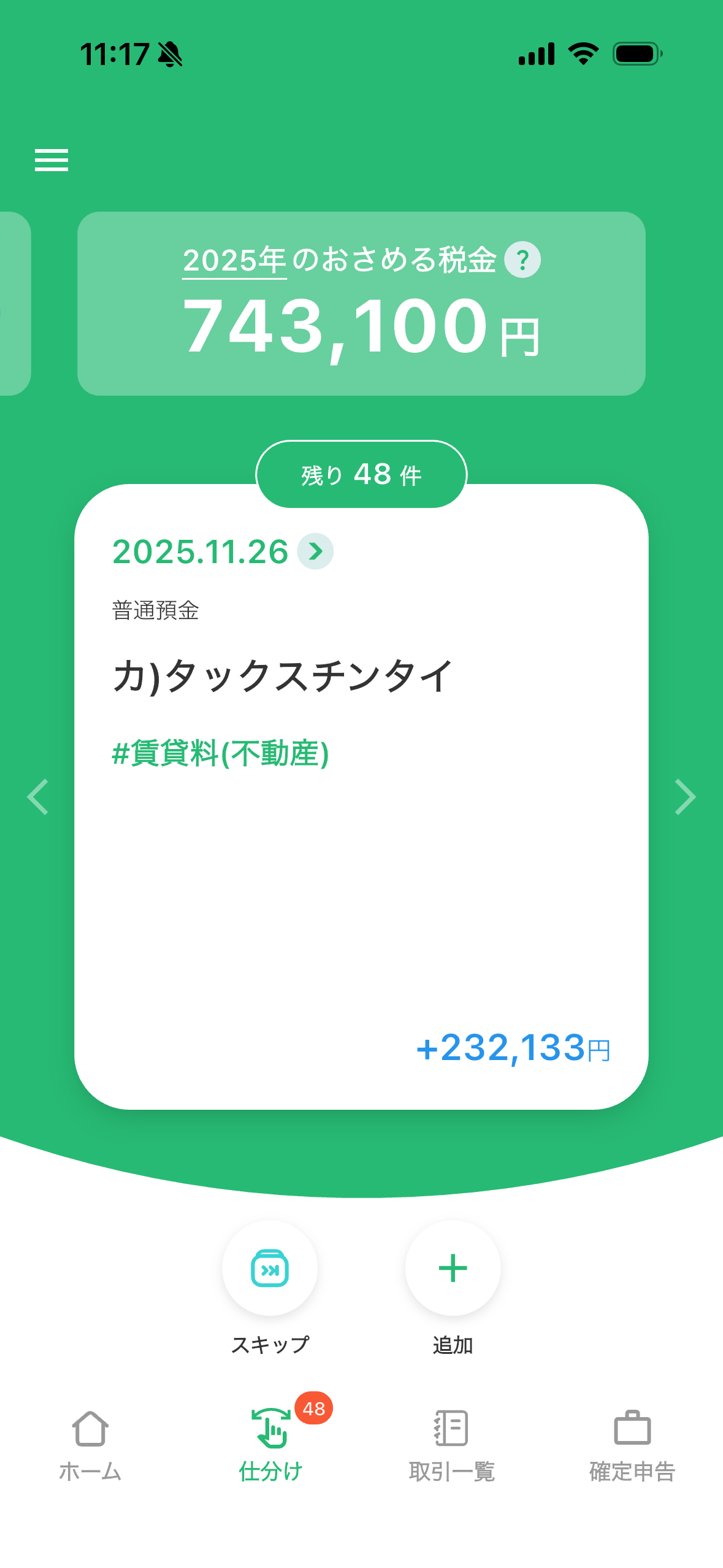The width and height of the screenshot is (723, 1568).
Task: Open the hamburger menu
Action: (x=52, y=160)
